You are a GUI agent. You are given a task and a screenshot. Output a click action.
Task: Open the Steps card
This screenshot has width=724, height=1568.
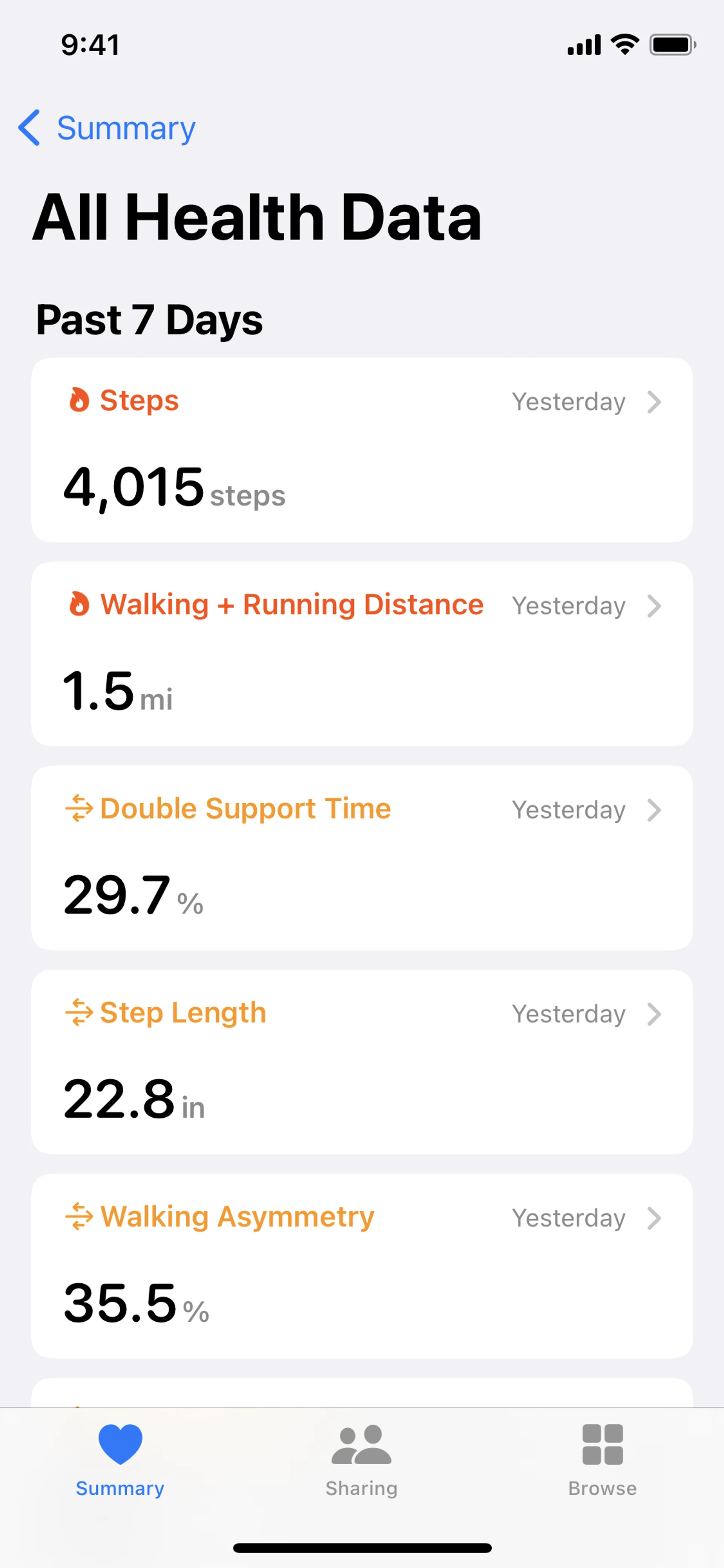click(x=361, y=449)
